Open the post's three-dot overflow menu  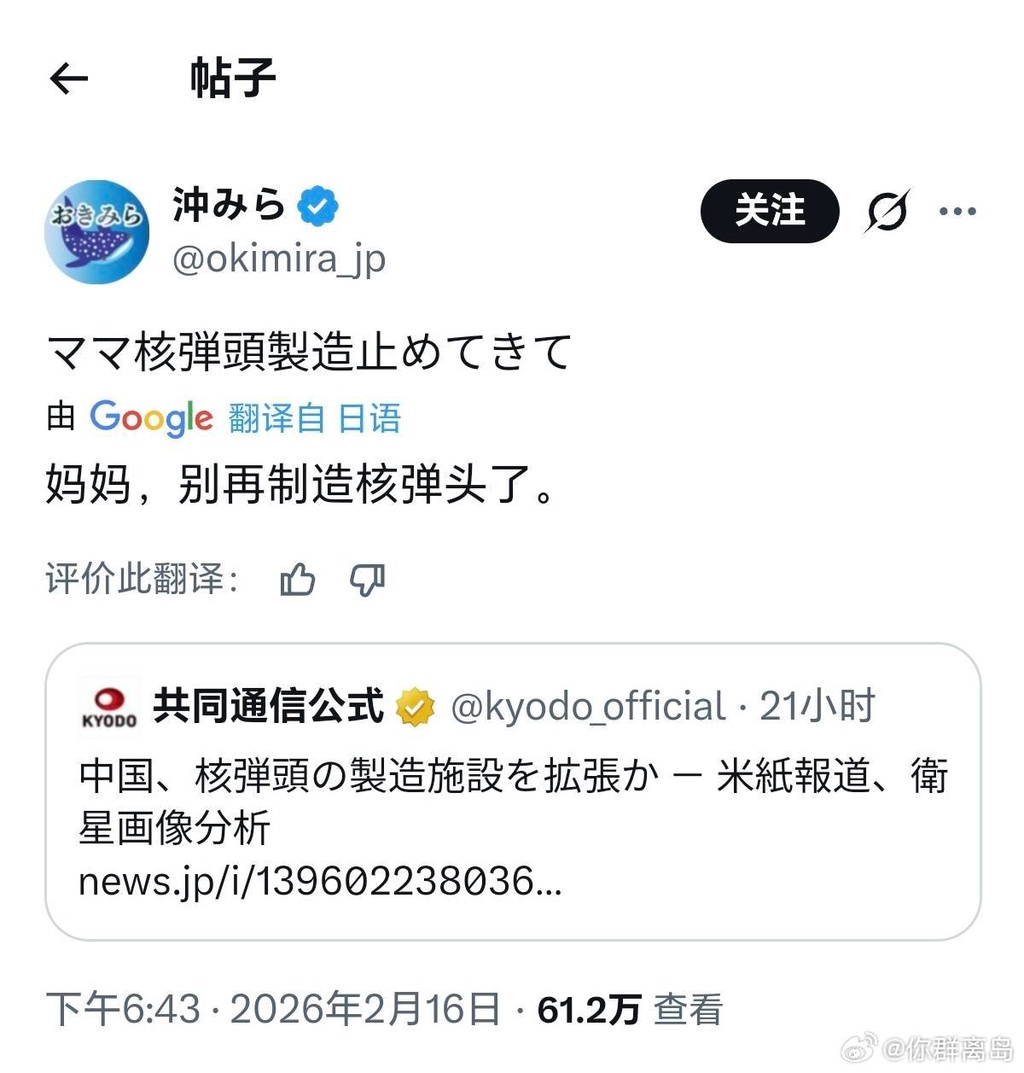coord(957,211)
